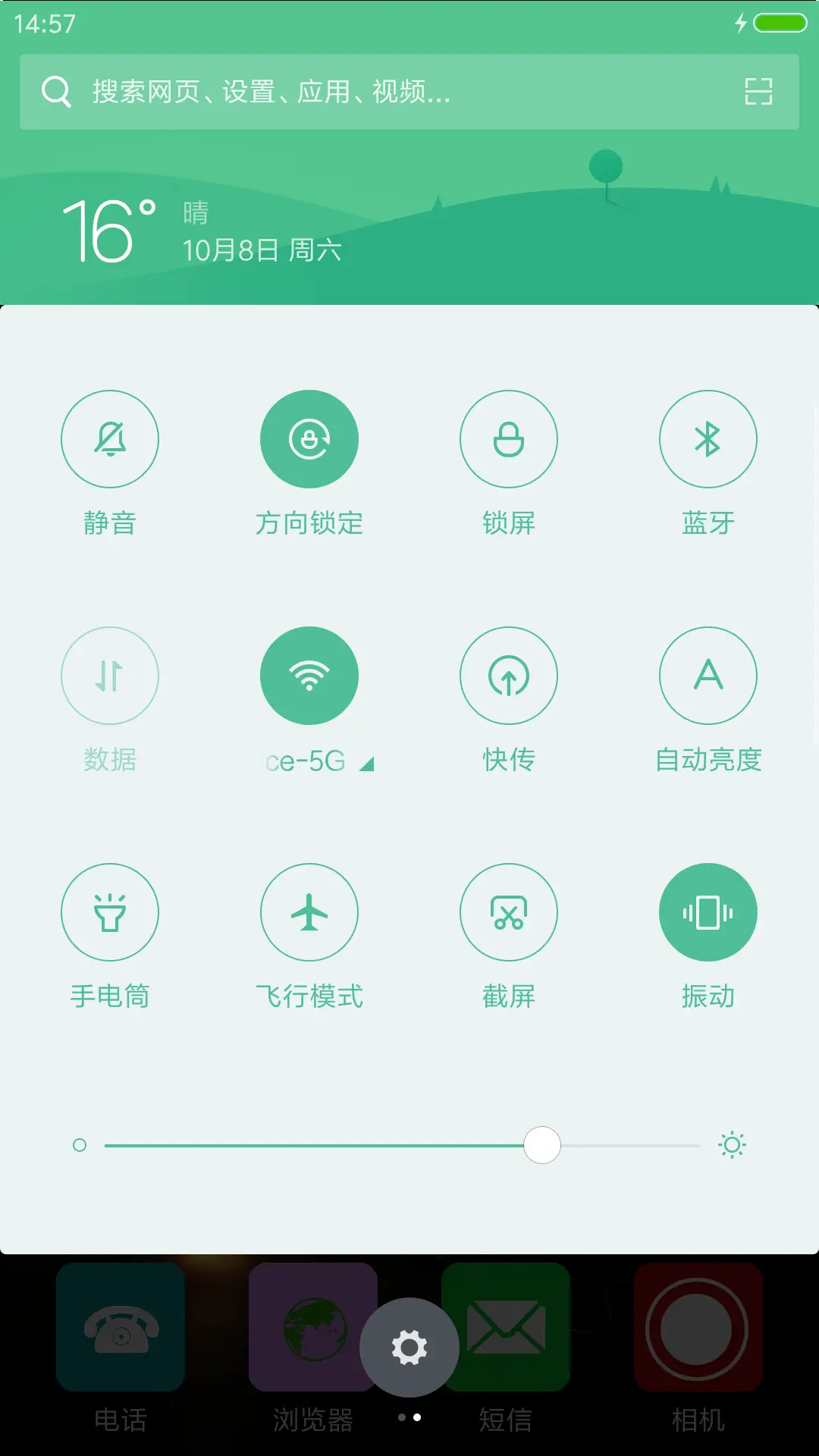Start 快传 quick file transfer

(508, 676)
